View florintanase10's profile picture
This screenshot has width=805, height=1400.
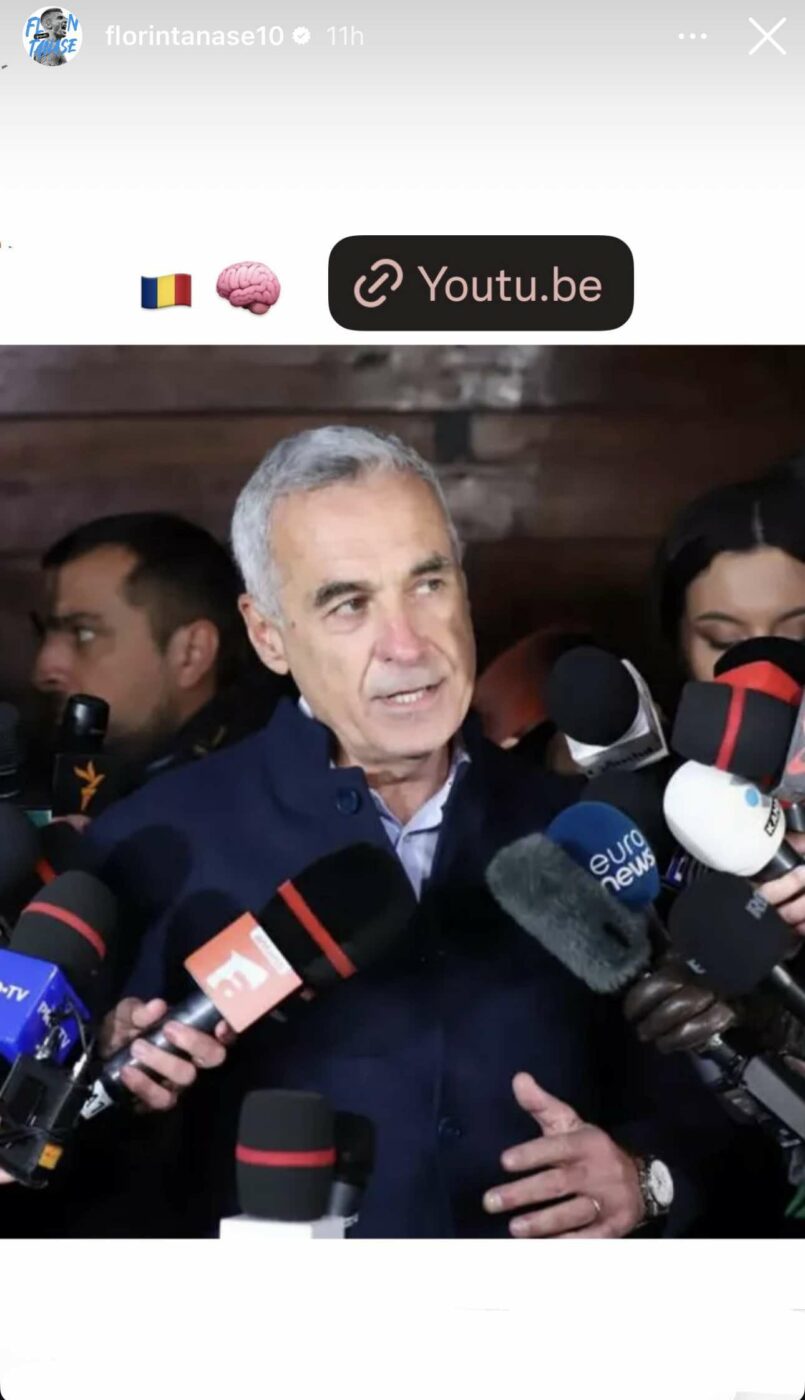52,37
